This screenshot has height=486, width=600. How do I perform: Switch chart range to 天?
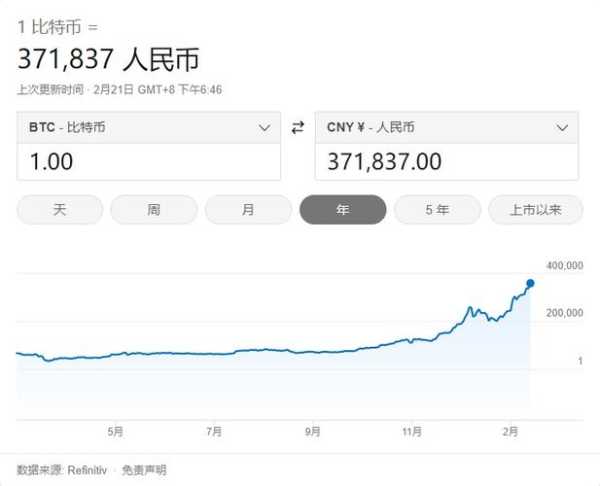[x=59, y=210]
